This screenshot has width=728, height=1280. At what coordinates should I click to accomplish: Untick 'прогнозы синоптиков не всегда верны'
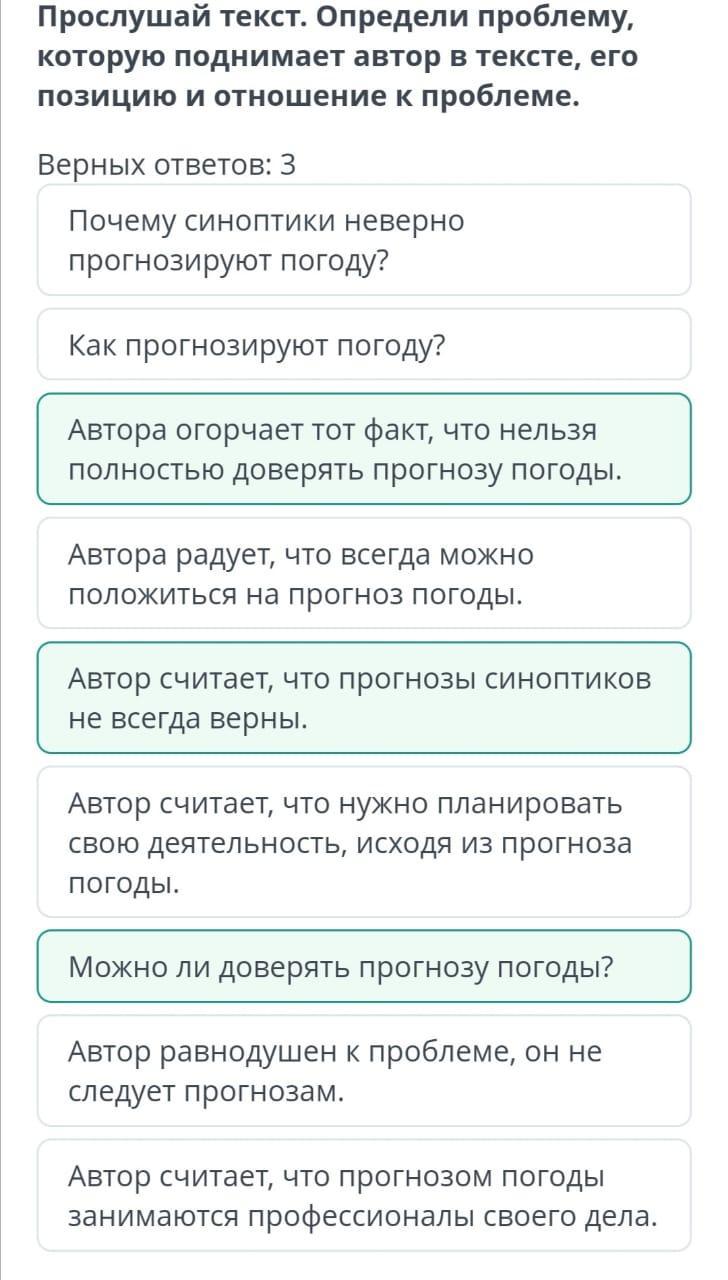click(x=364, y=698)
